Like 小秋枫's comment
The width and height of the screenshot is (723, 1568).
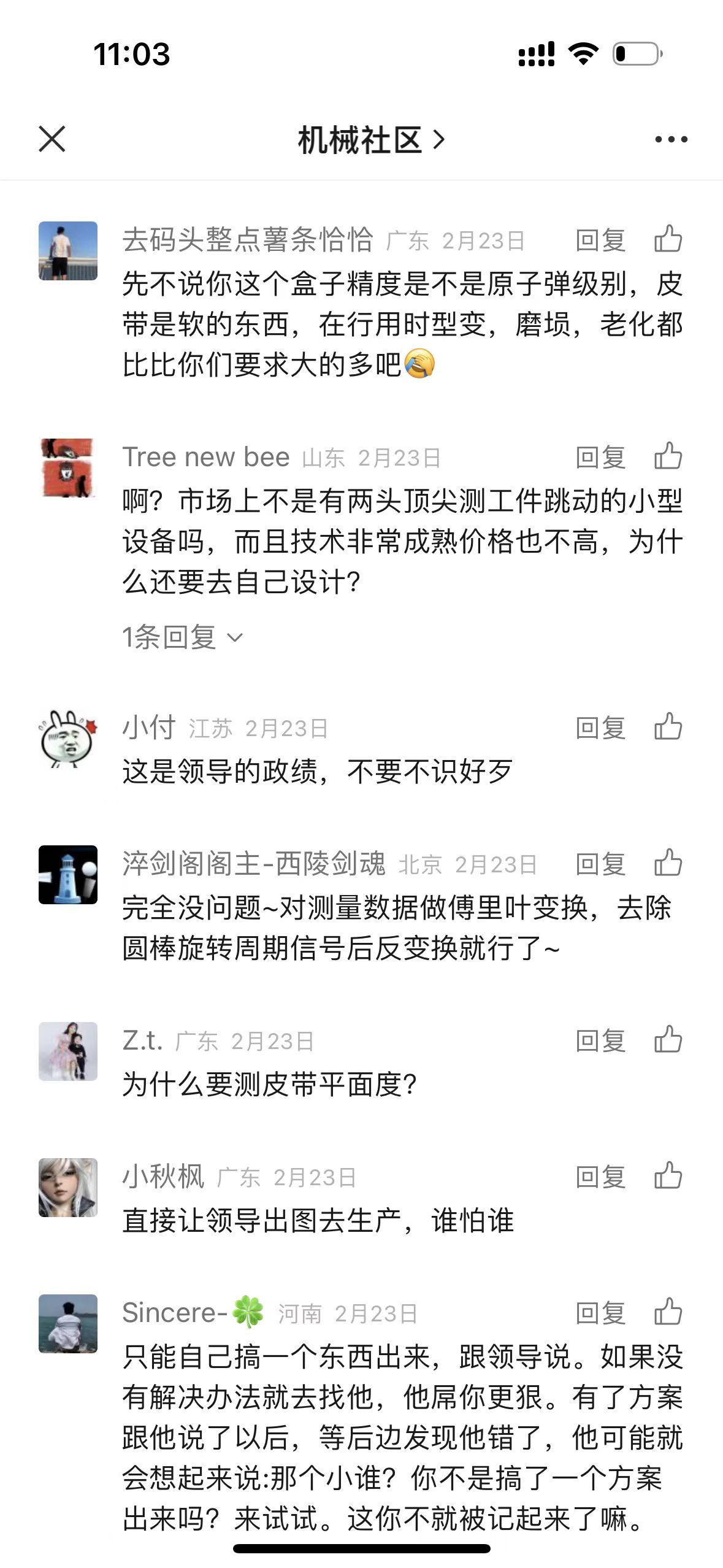click(x=668, y=1176)
